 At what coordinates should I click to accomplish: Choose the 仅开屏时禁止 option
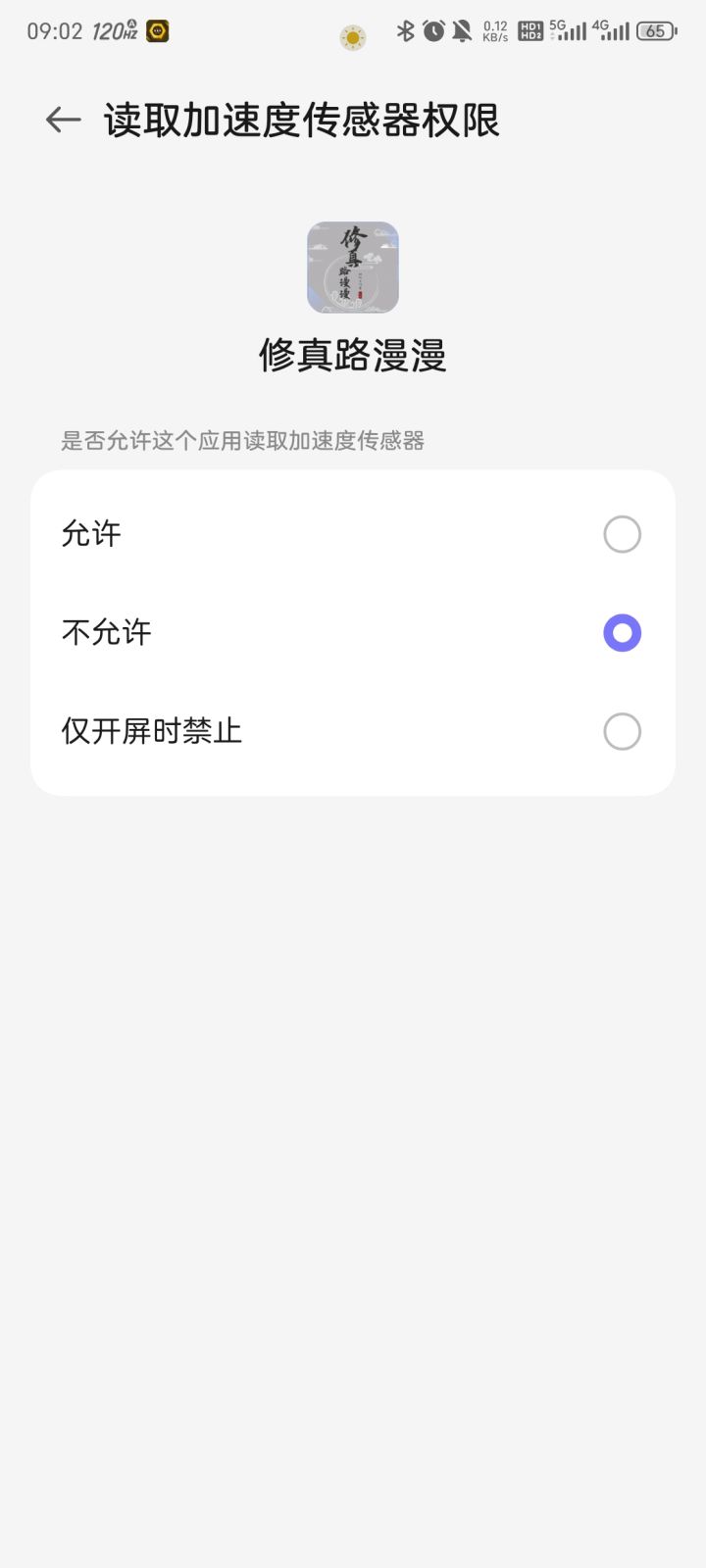coord(621,732)
